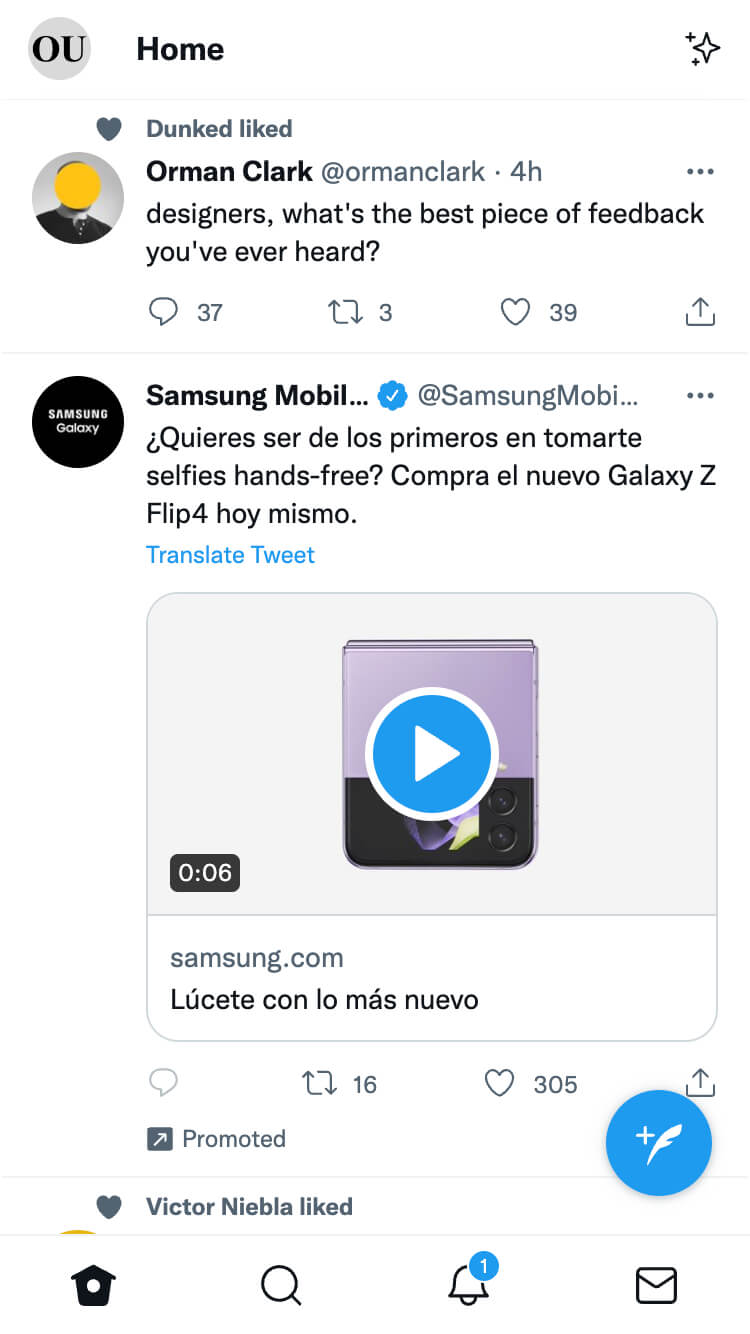Open Samsung Mobile's profile avatar

[78, 422]
